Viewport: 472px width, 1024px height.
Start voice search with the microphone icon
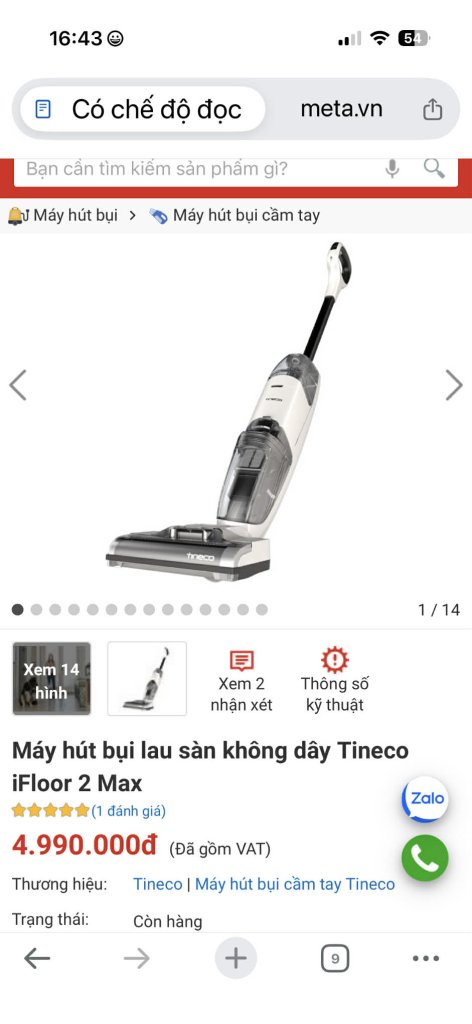pos(392,169)
